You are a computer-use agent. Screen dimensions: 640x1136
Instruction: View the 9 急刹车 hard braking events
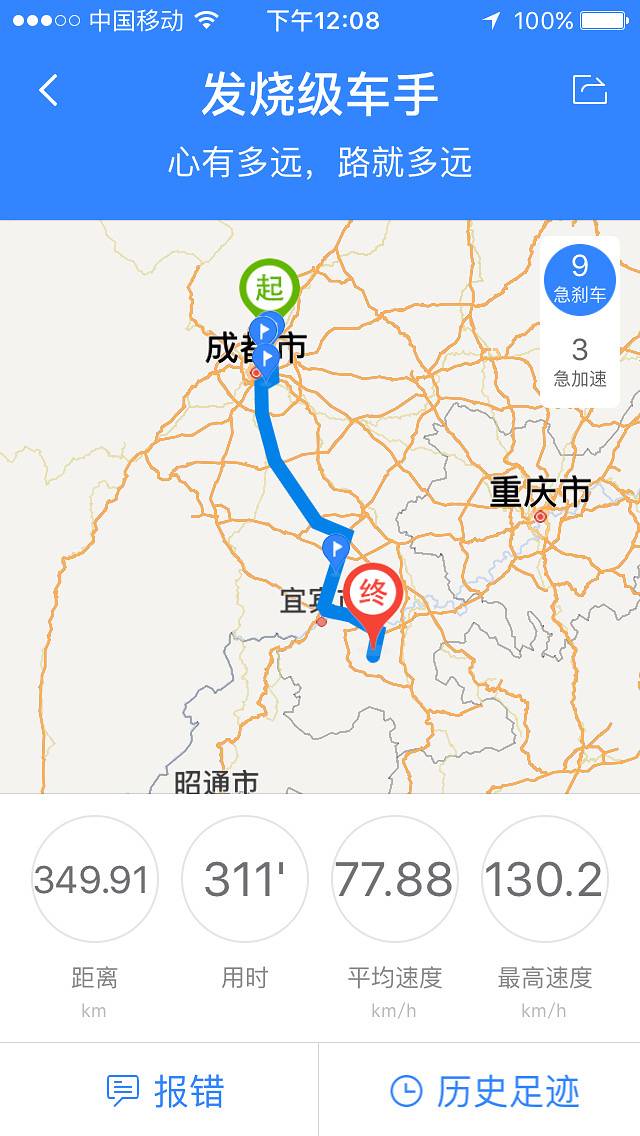click(x=579, y=278)
